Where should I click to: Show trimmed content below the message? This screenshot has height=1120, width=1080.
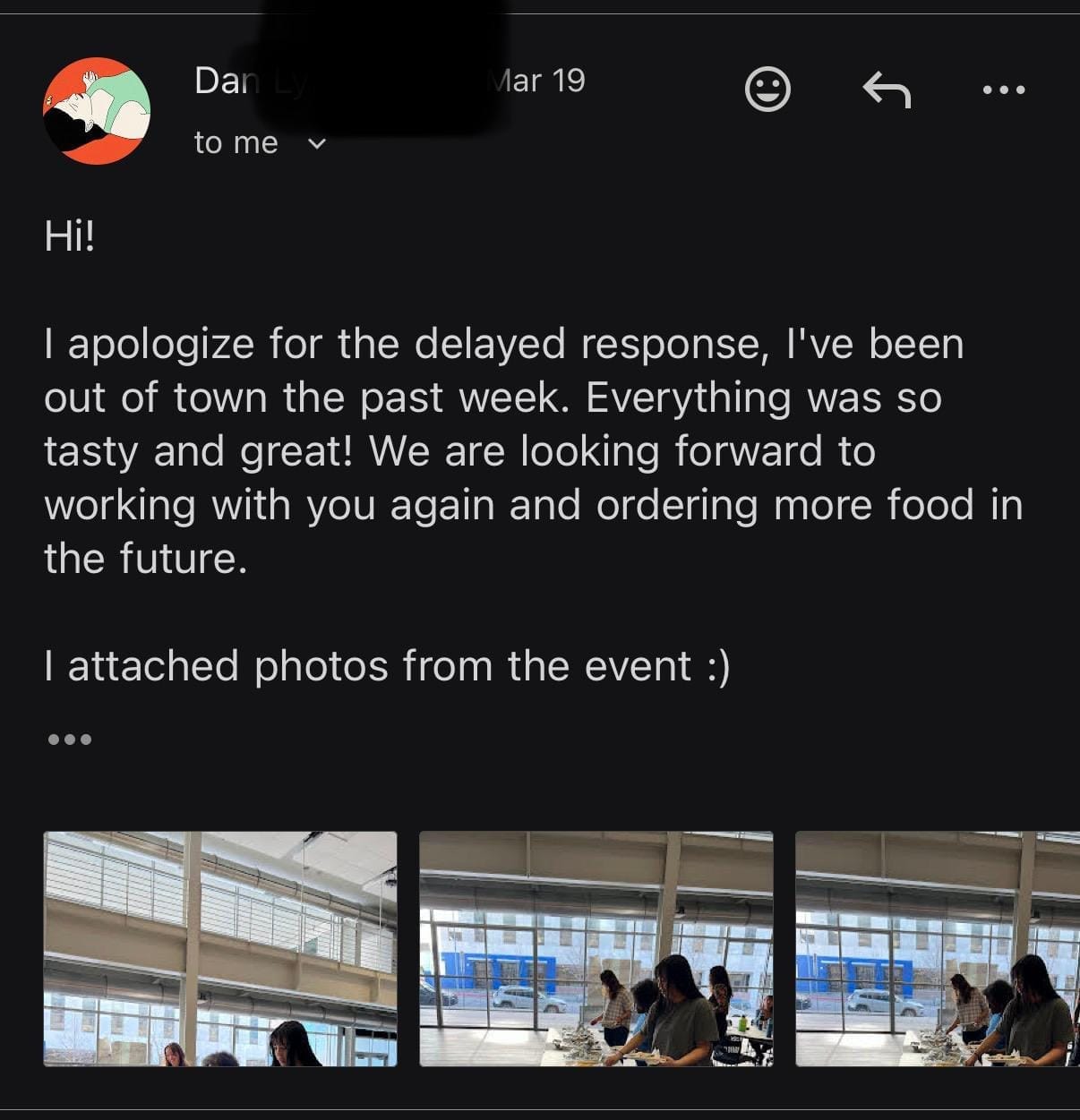pos(69,740)
